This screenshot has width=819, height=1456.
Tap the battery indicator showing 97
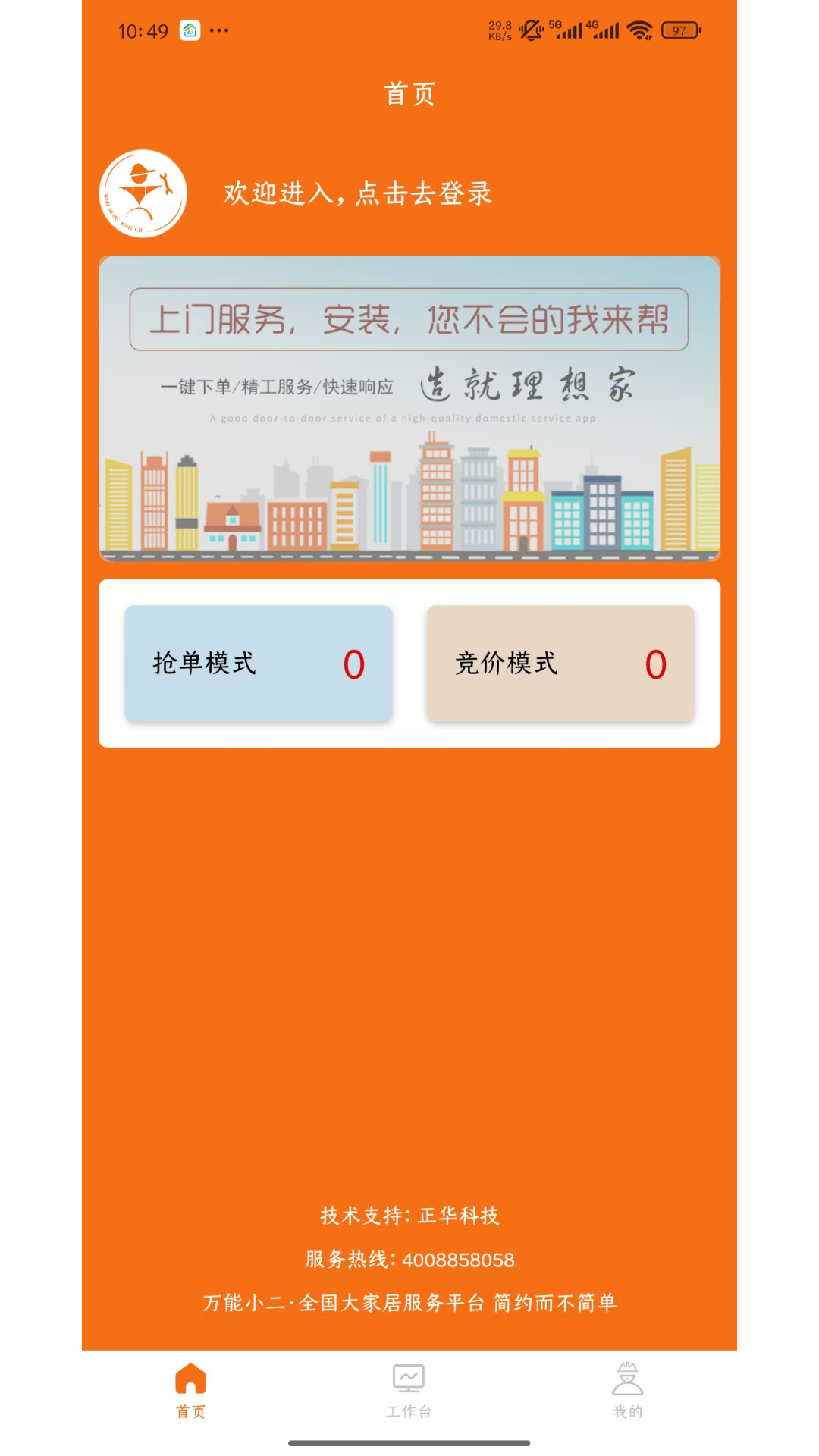pyautogui.click(x=679, y=30)
